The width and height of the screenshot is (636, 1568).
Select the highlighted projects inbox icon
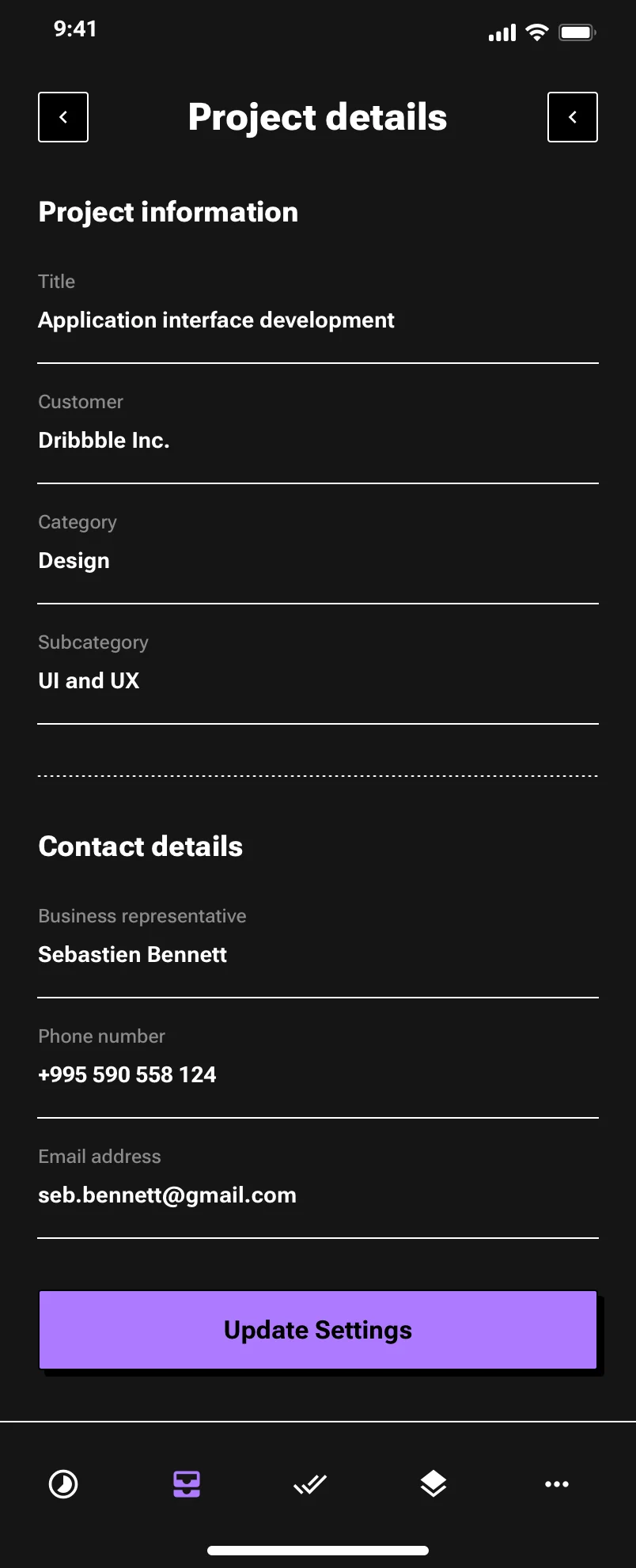click(x=185, y=1484)
